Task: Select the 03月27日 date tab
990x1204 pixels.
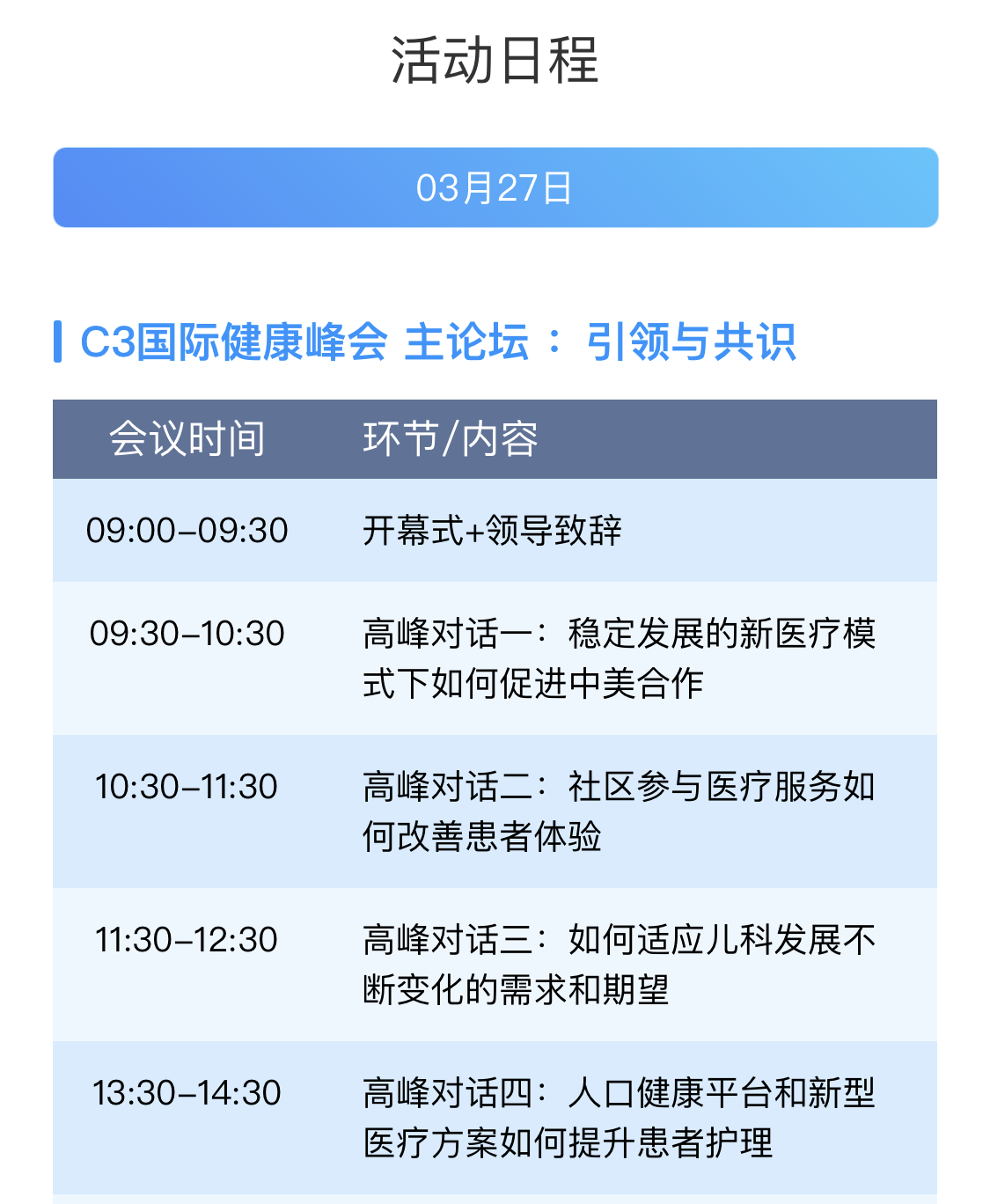Action: click(495, 187)
